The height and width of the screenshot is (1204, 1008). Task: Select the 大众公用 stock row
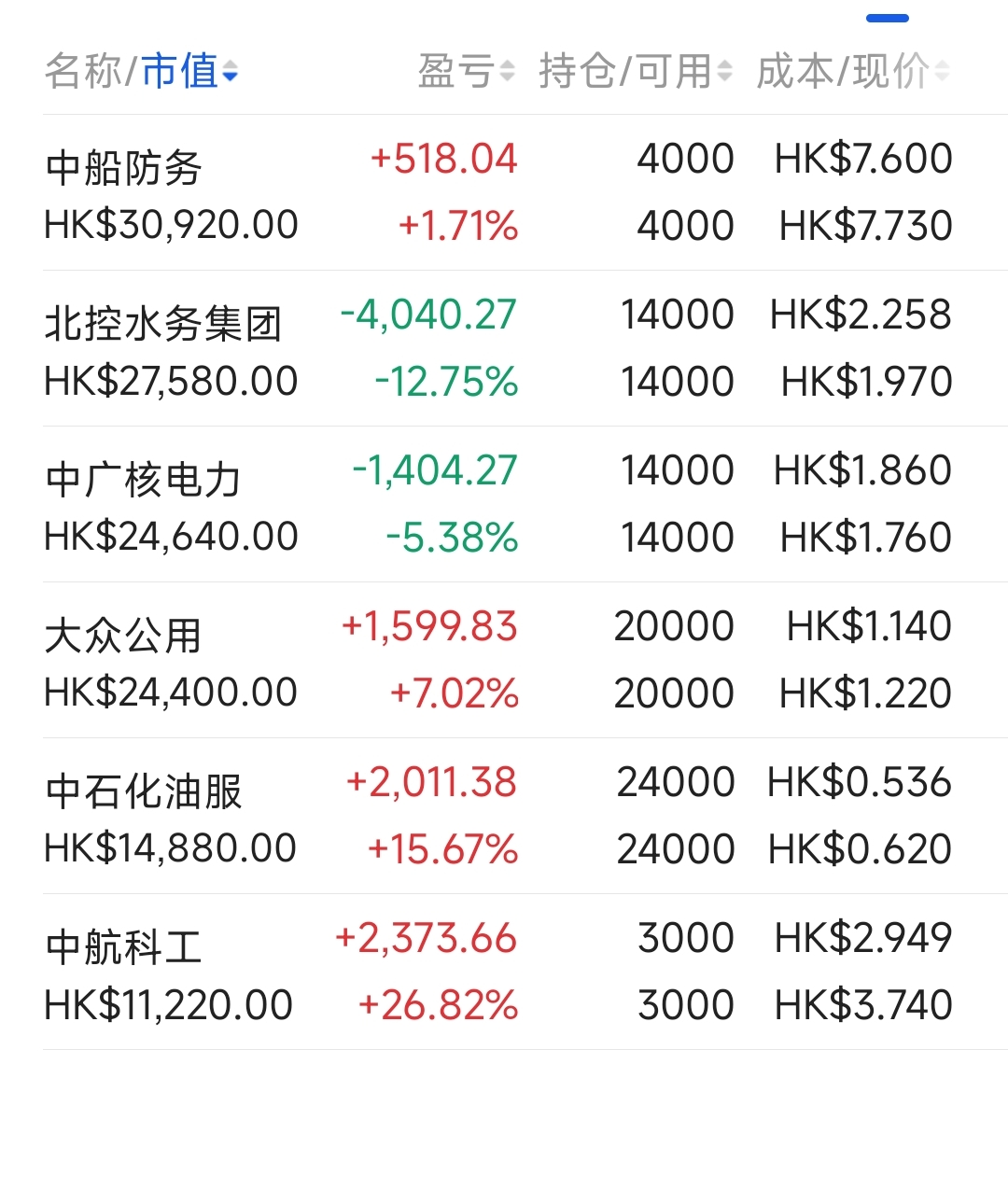[504, 660]
